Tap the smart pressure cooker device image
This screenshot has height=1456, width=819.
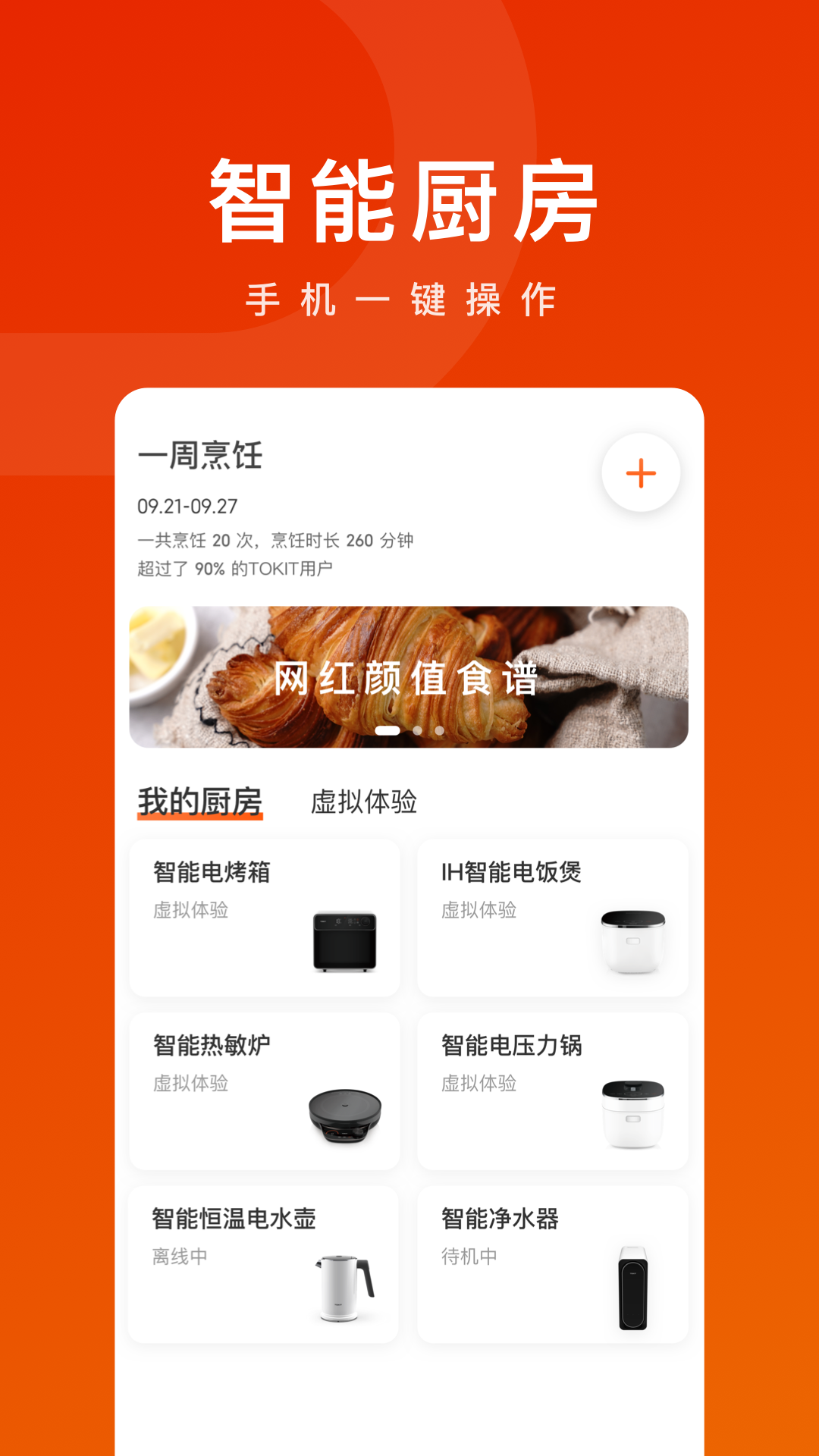pos(634,1112)
